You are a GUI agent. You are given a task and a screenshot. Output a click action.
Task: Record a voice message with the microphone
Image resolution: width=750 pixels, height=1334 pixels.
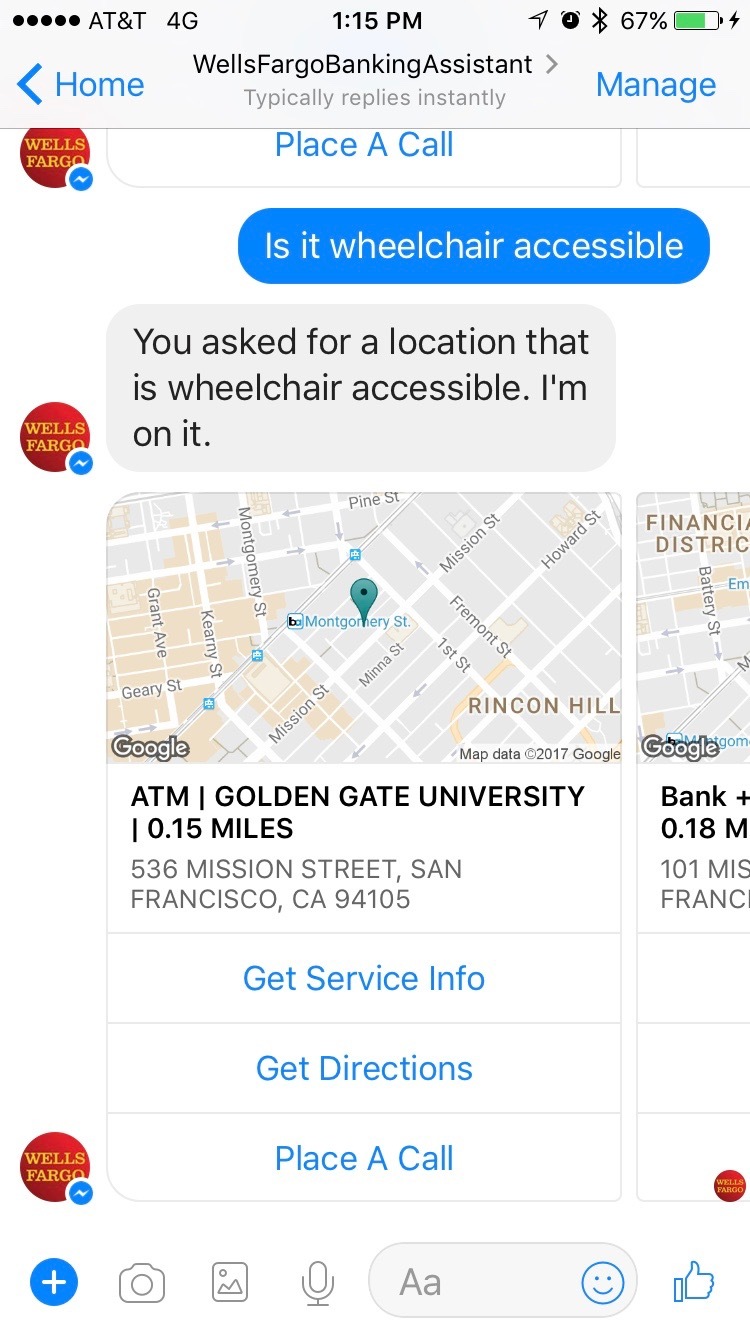coord(317,1282)
